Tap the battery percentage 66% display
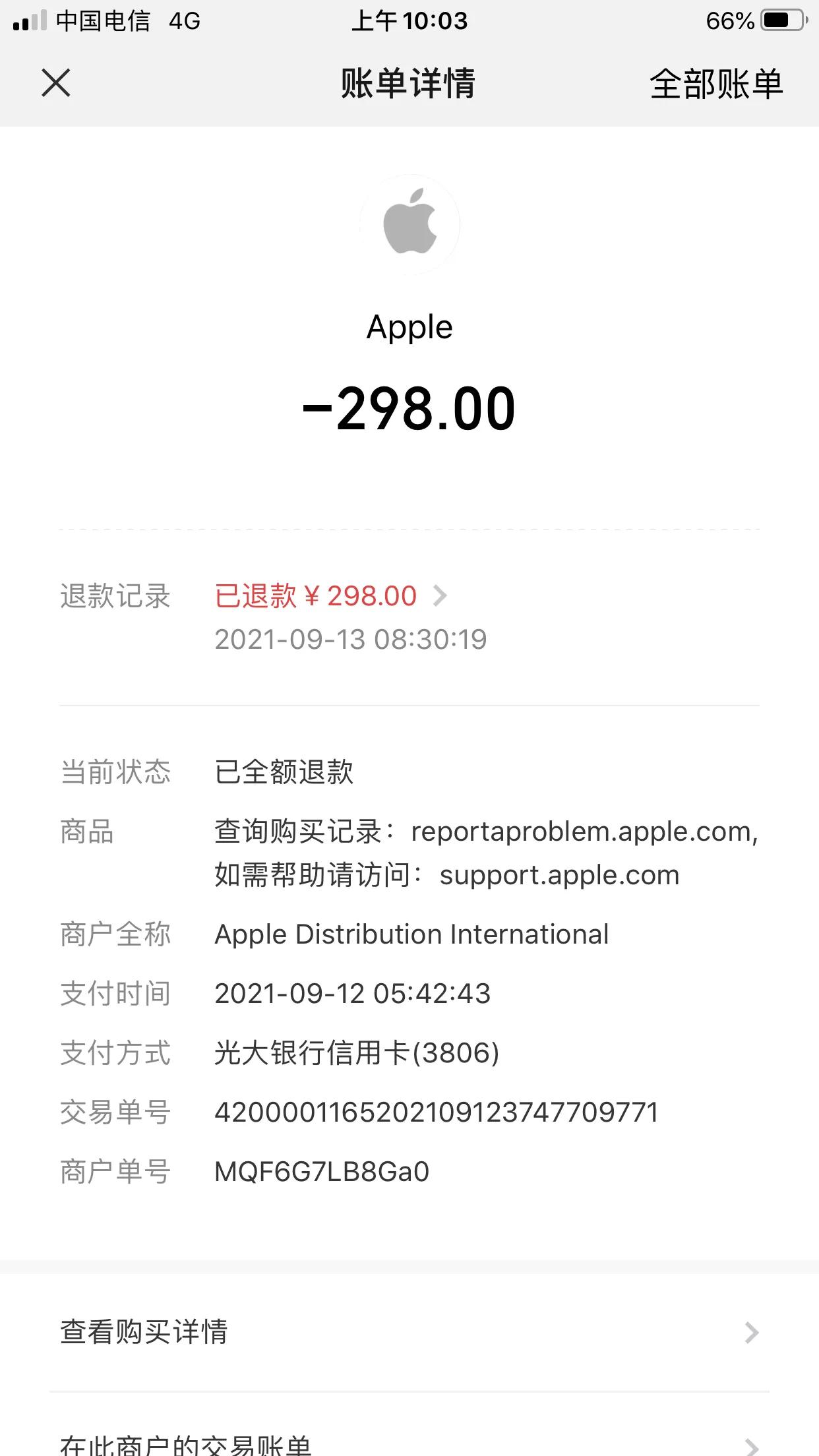 coord(729,21)
